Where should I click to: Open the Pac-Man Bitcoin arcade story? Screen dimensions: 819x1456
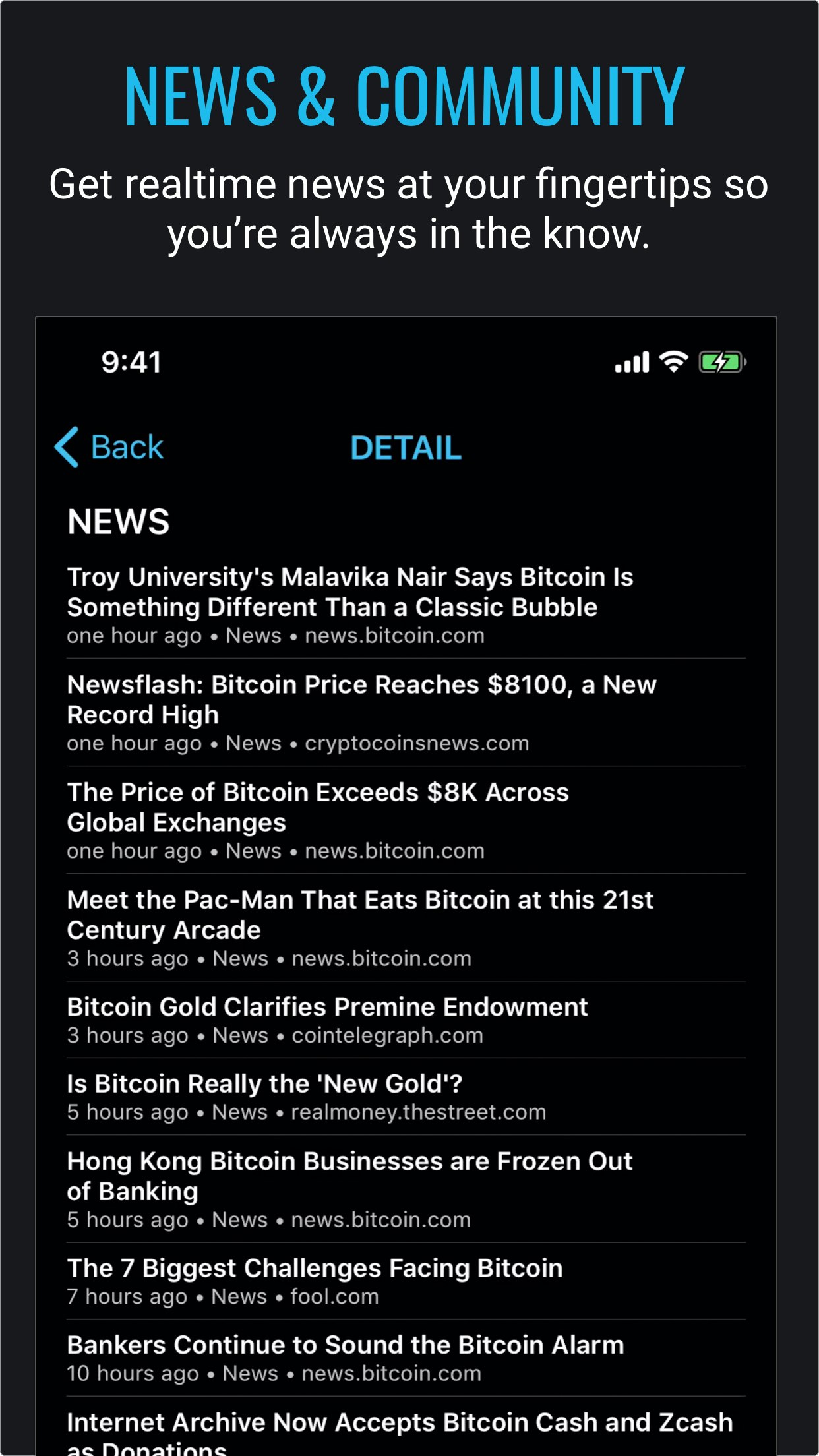click(x=361, y=915)
